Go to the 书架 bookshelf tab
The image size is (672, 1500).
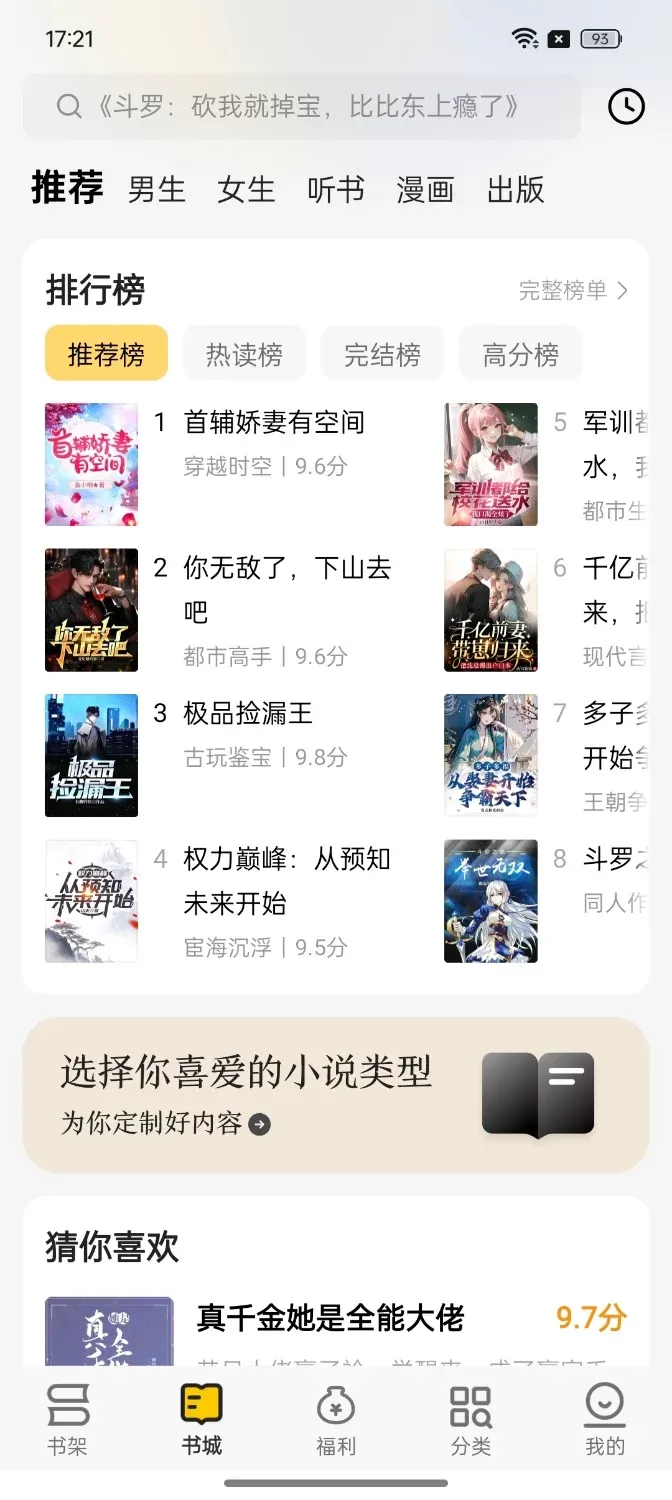pyautogui.click(x=67, y=1420)
